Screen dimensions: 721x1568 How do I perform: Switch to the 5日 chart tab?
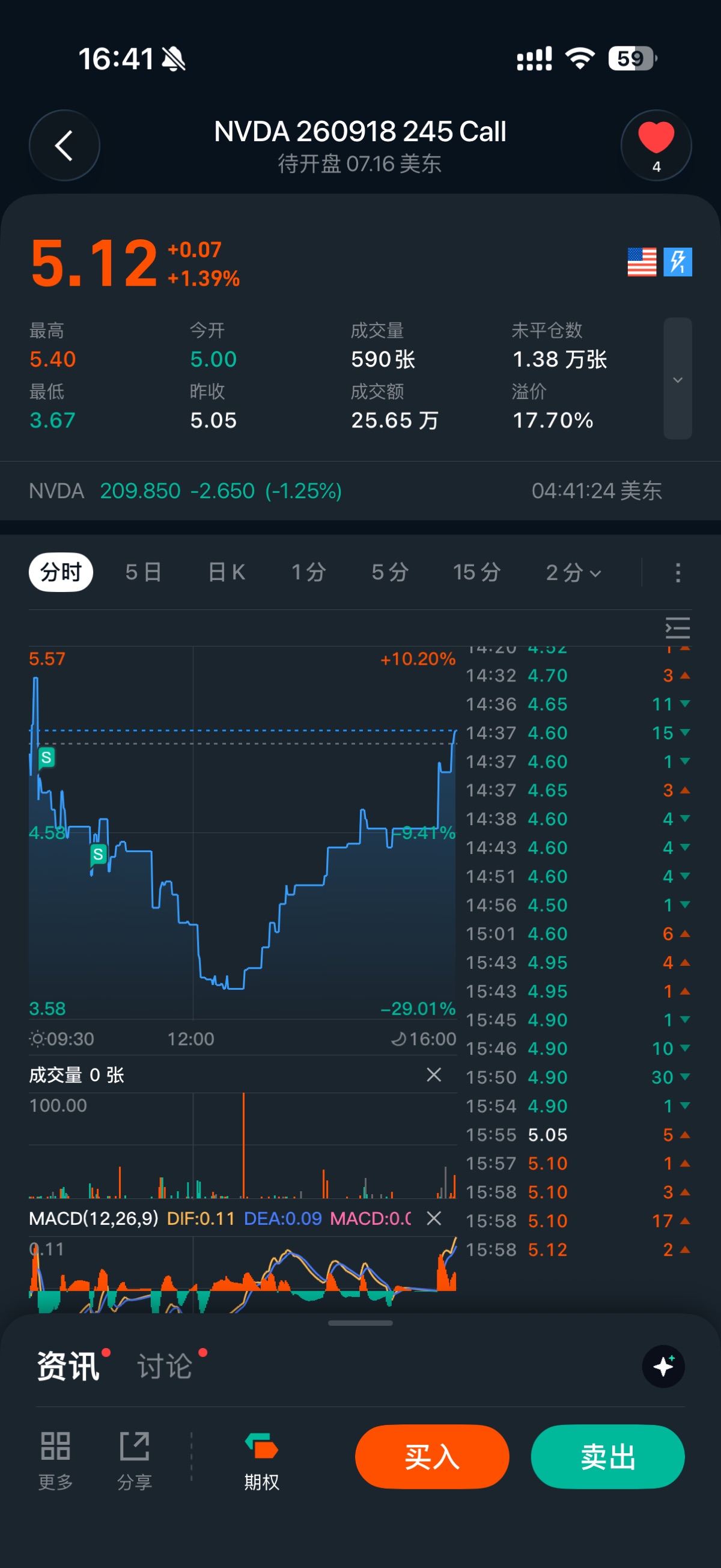pyautogui.click(x=144, y=572)
